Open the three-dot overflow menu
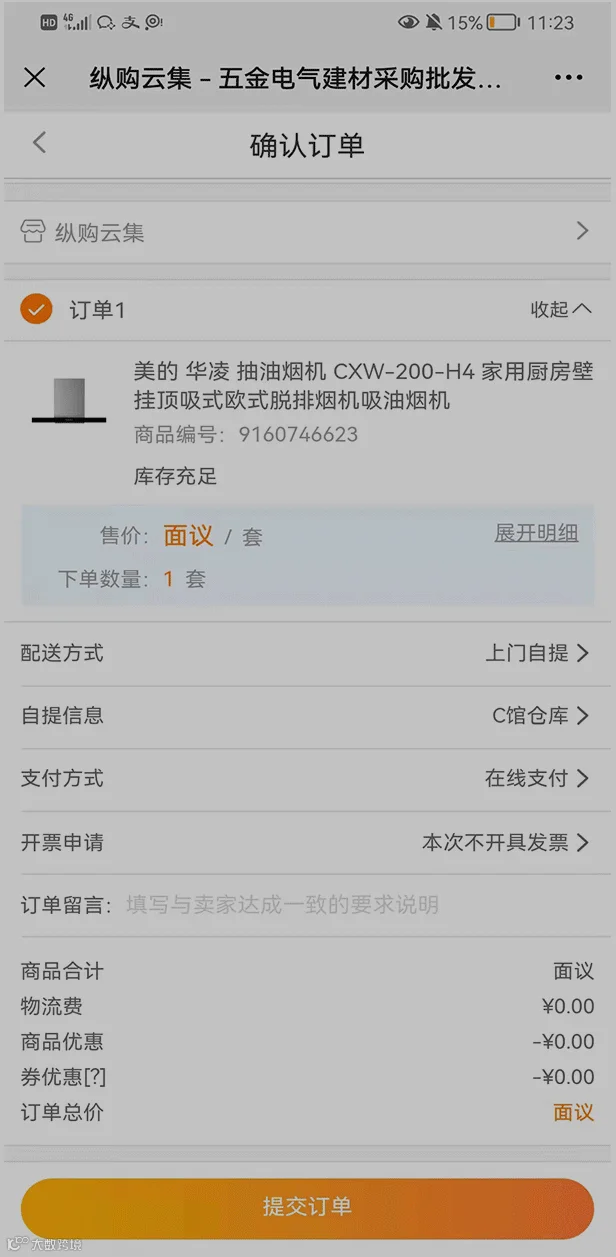The height and width of the screenshot is (1257, 616). coord(567,78)
